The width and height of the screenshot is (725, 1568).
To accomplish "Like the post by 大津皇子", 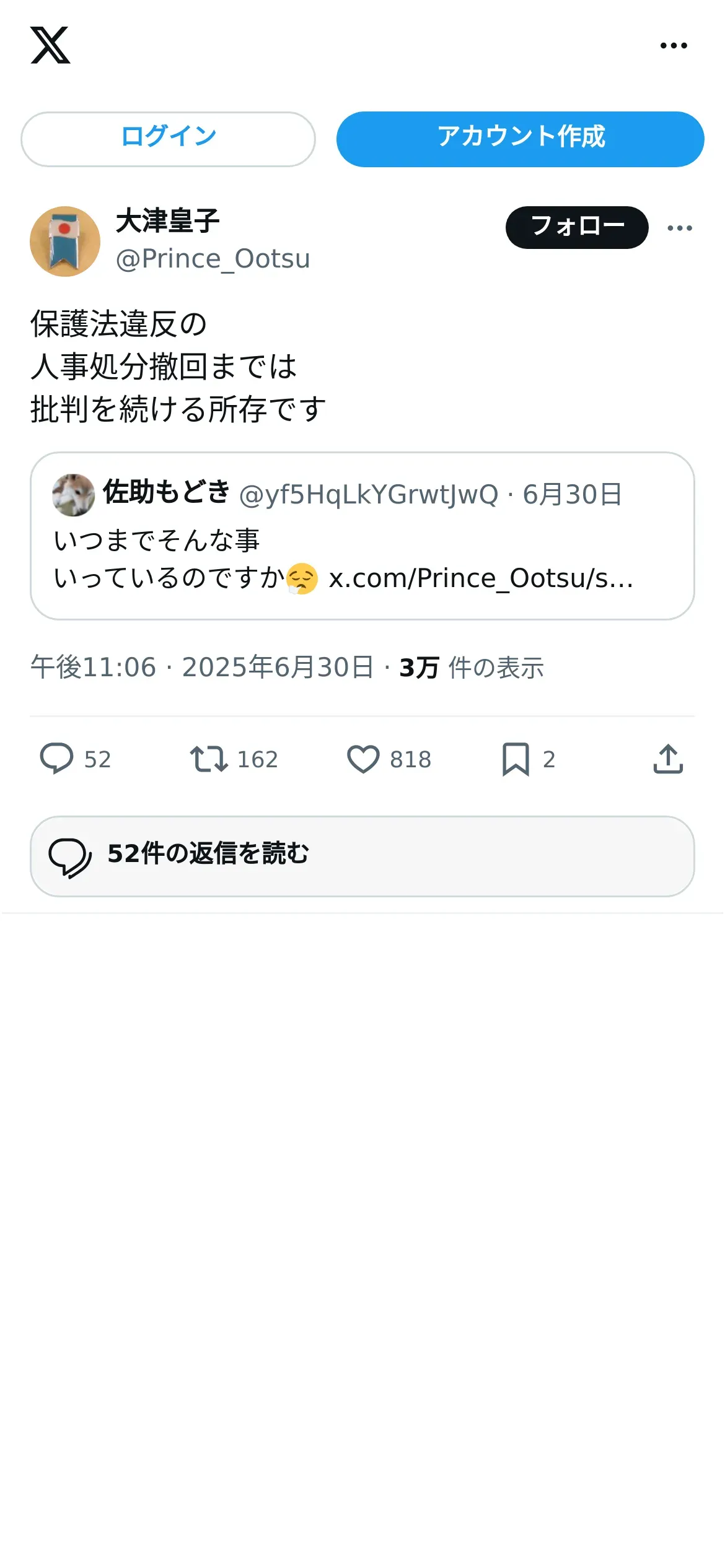I will click(363, 759).
